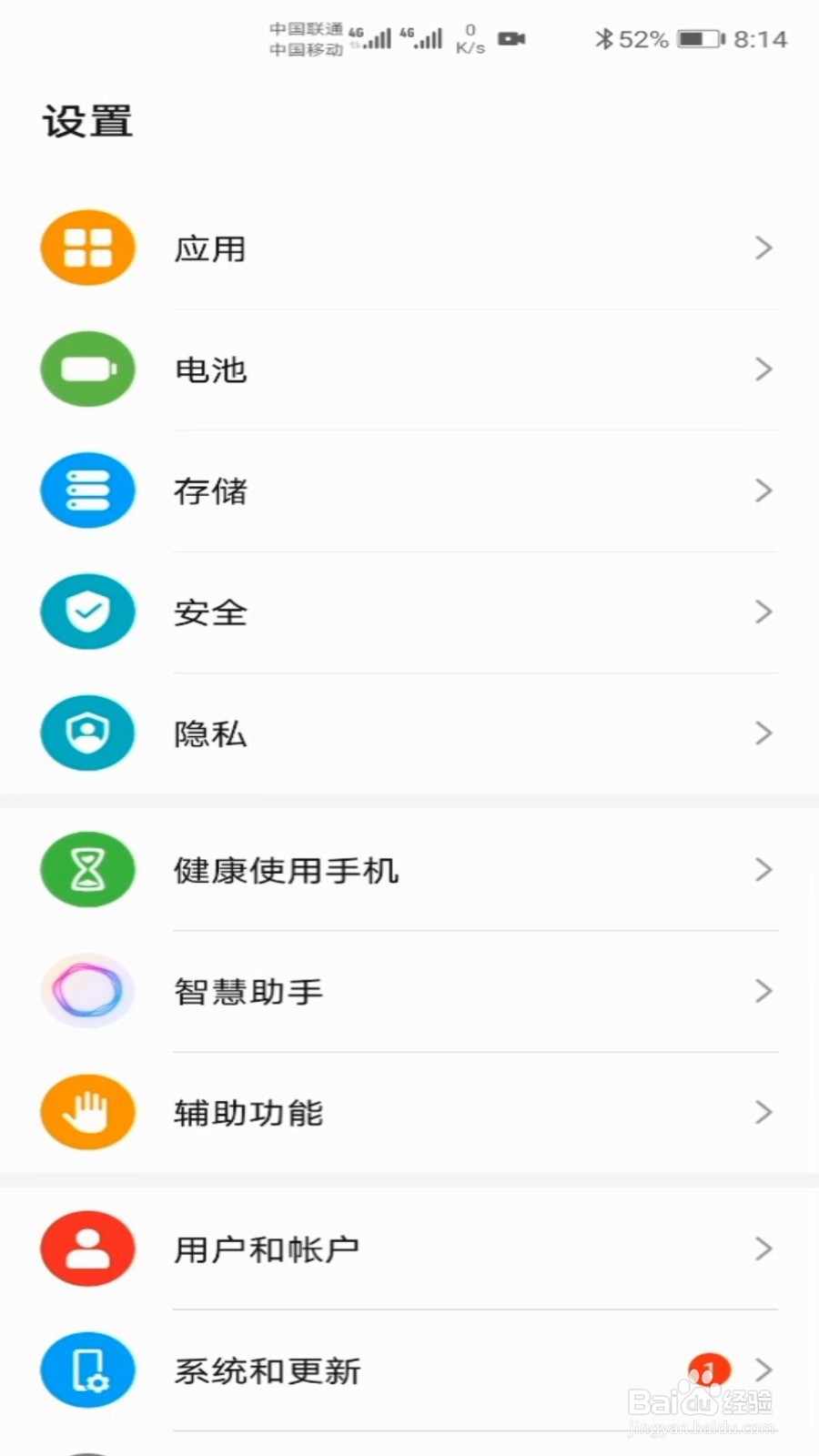
Task: Open the 系统和更新 system icon
Action: click(87, 1370)
